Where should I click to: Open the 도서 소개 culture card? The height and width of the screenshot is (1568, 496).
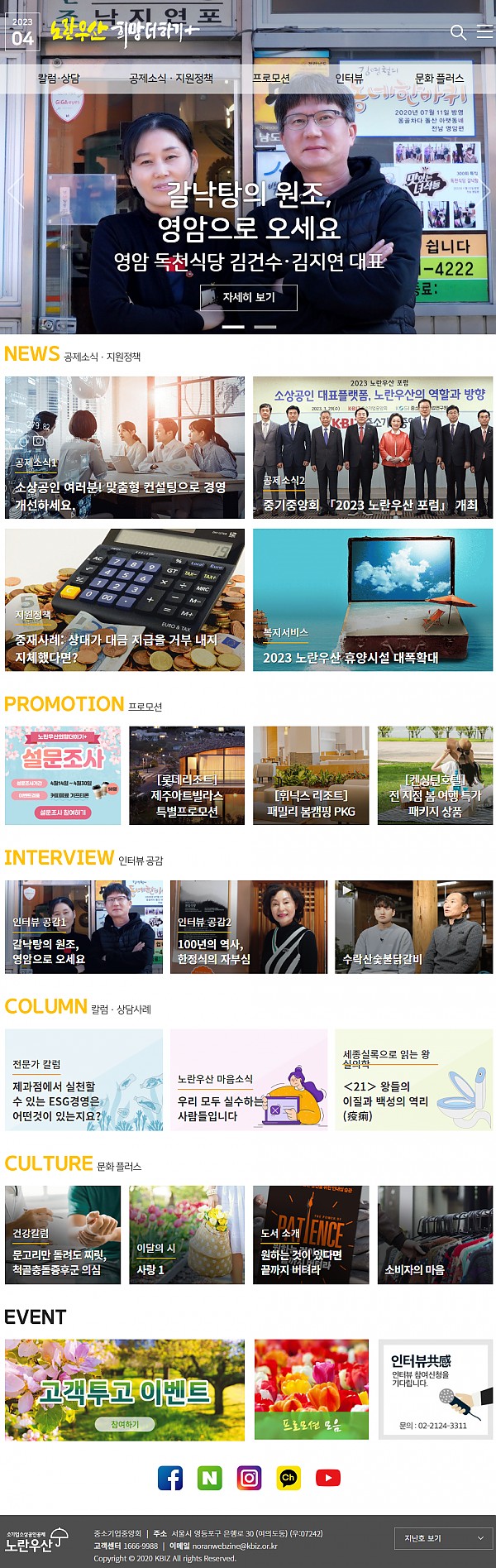tap(311, 1235)
